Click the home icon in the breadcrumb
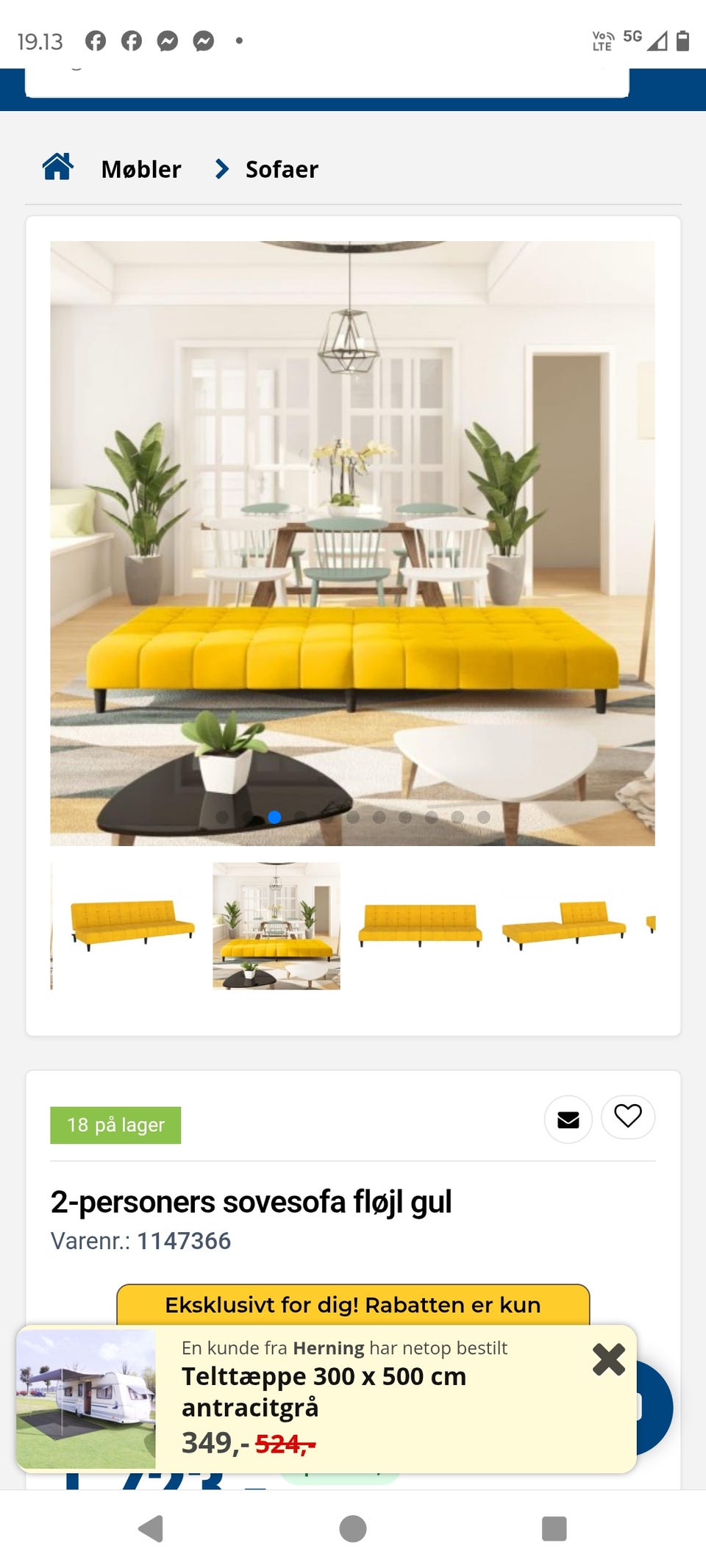Viewport: 706px width, 1568px height. (58, 168)
